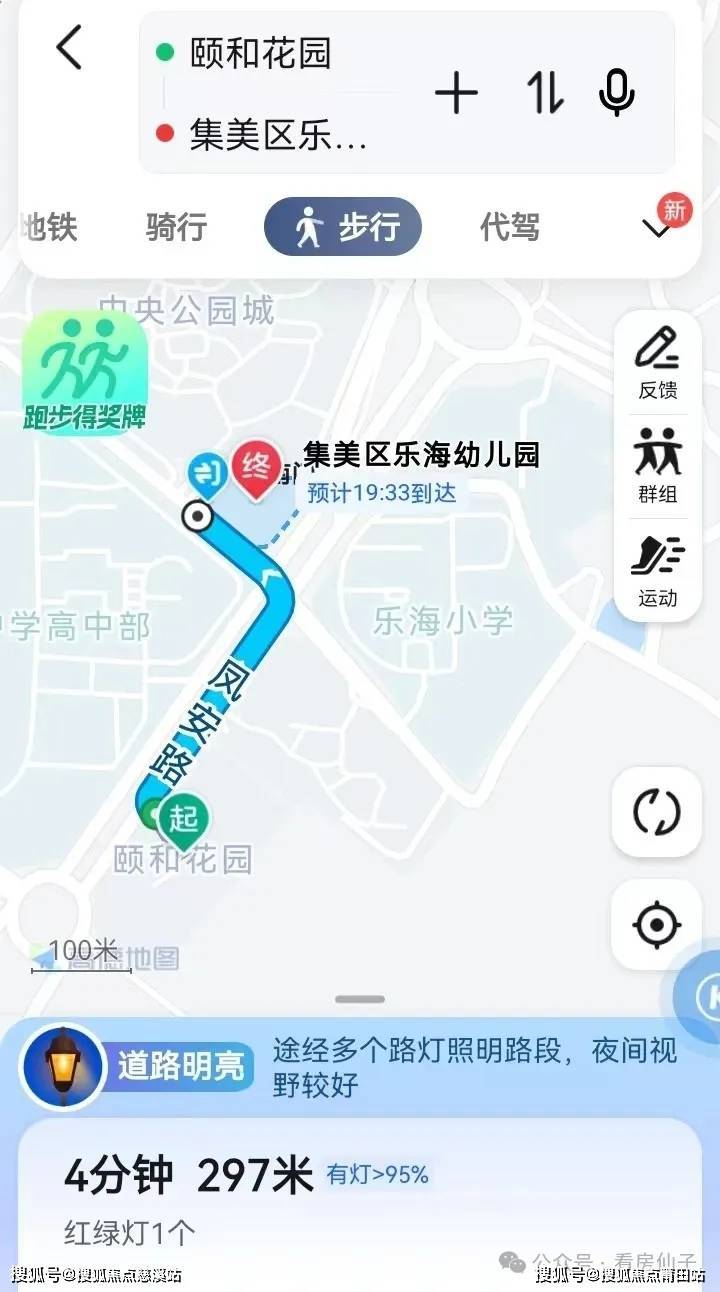Activate voice input microphone
720x1292 pixels.
point(616,93)
